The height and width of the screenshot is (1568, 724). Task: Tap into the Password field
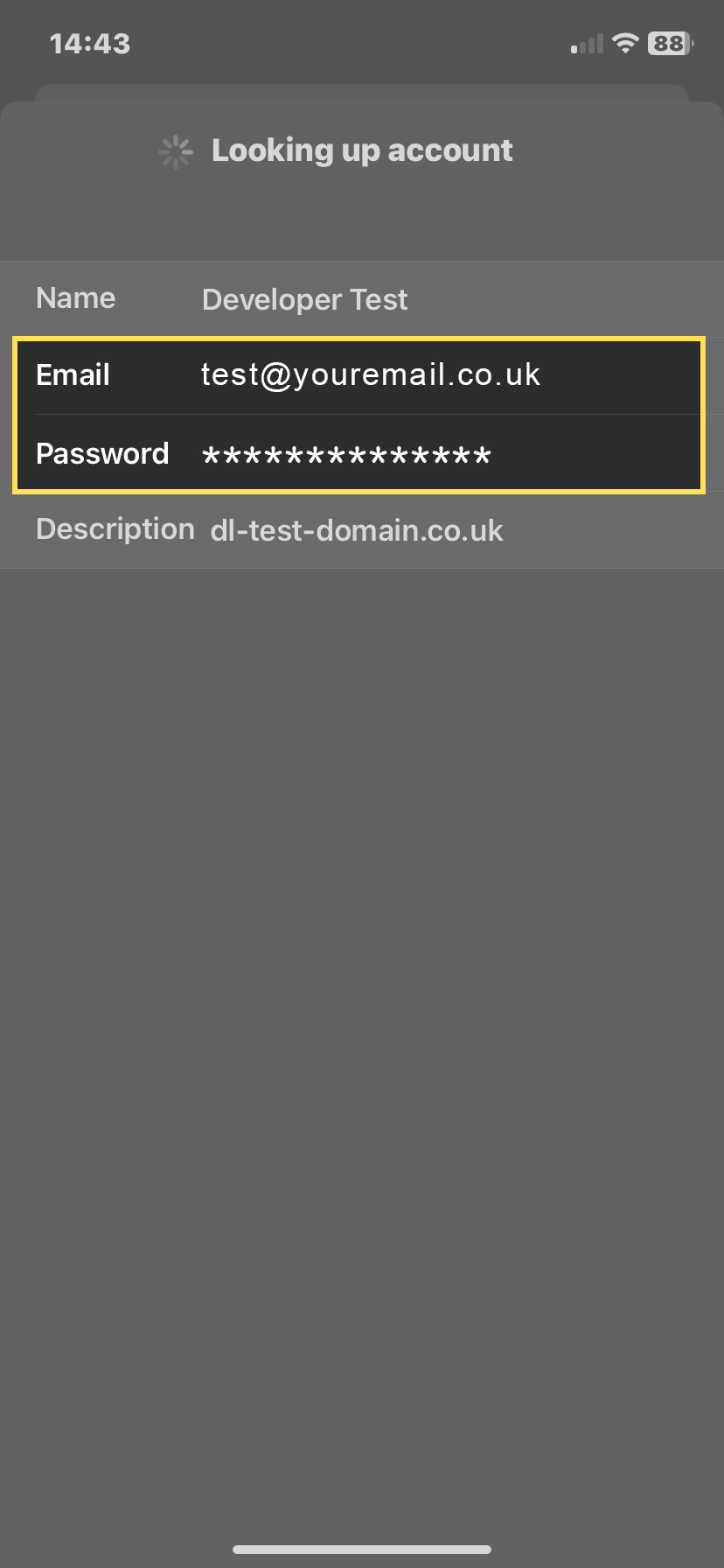(346, 454)
